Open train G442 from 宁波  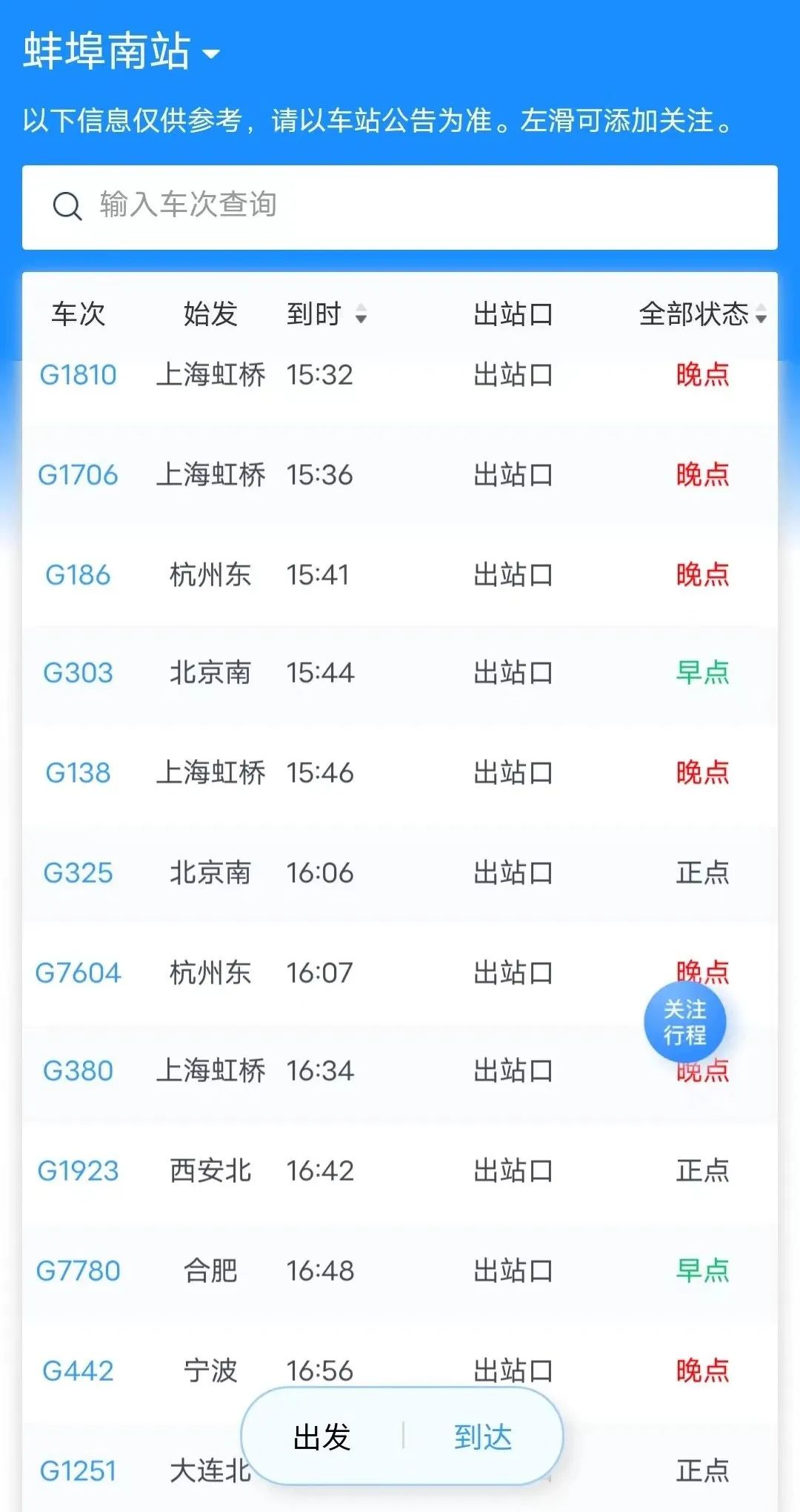point(78,1371)
